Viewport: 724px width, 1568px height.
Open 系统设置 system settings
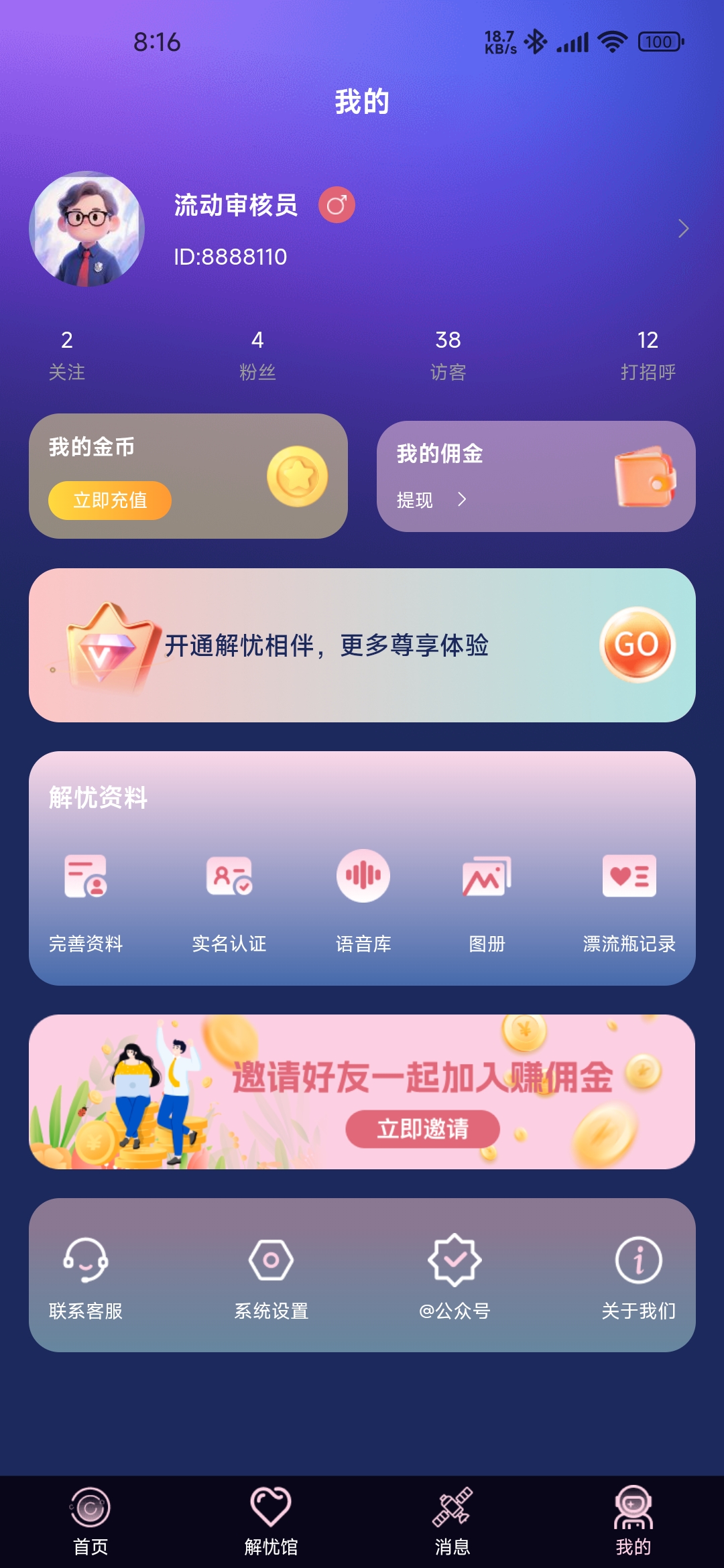tap(271, 1277)
